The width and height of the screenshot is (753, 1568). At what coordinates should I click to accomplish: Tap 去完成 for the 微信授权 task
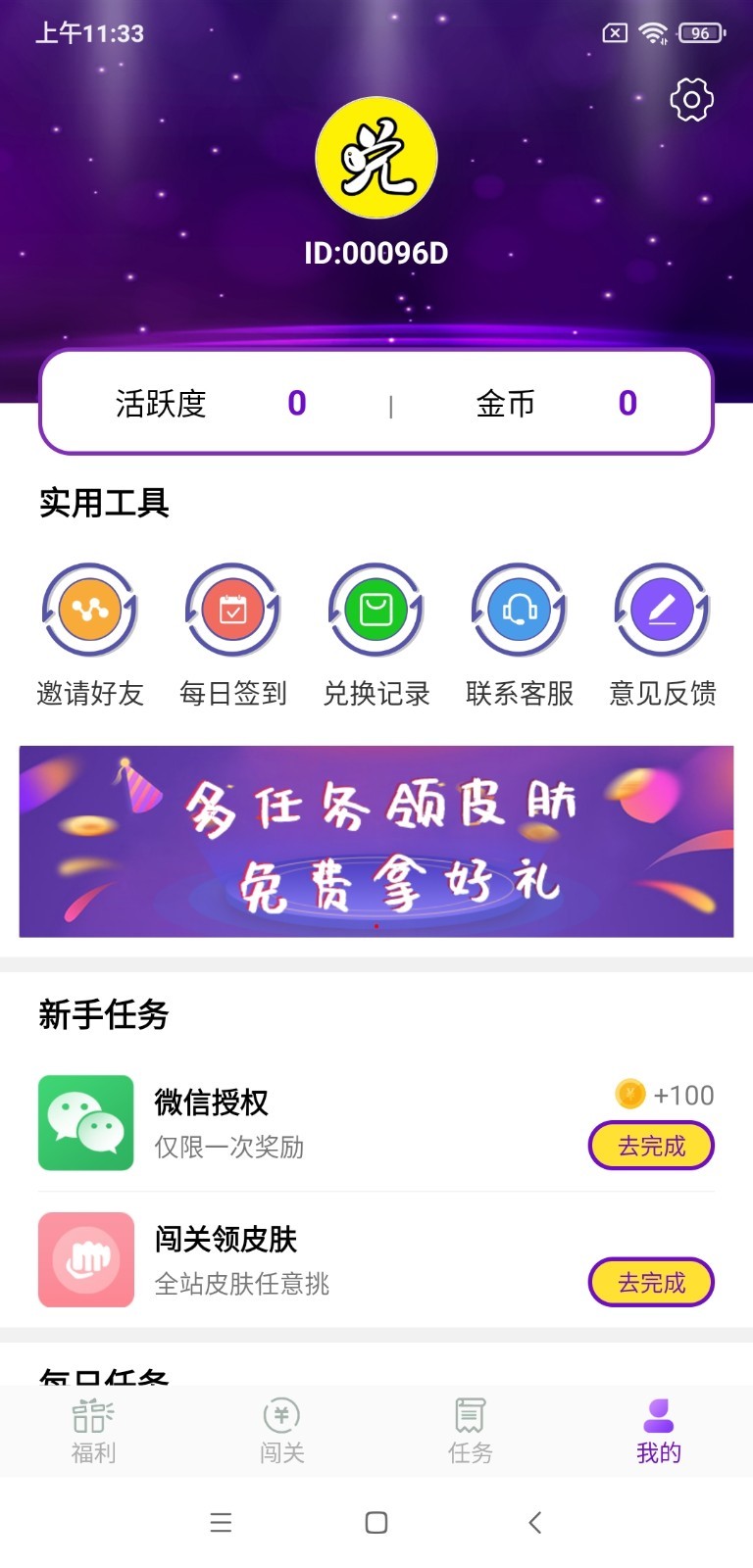(651, 1146)
